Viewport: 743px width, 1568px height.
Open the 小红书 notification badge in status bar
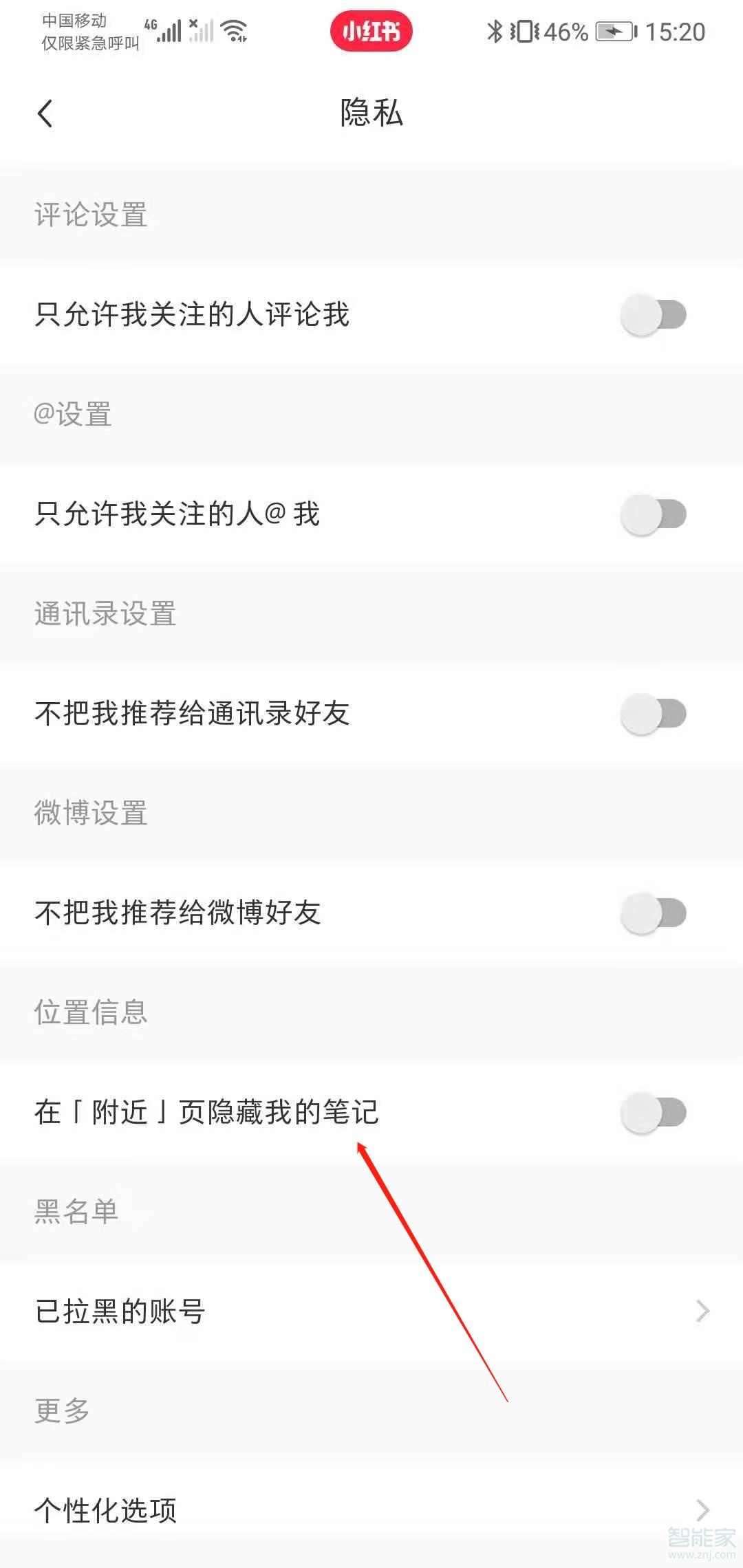pos(371,31)
